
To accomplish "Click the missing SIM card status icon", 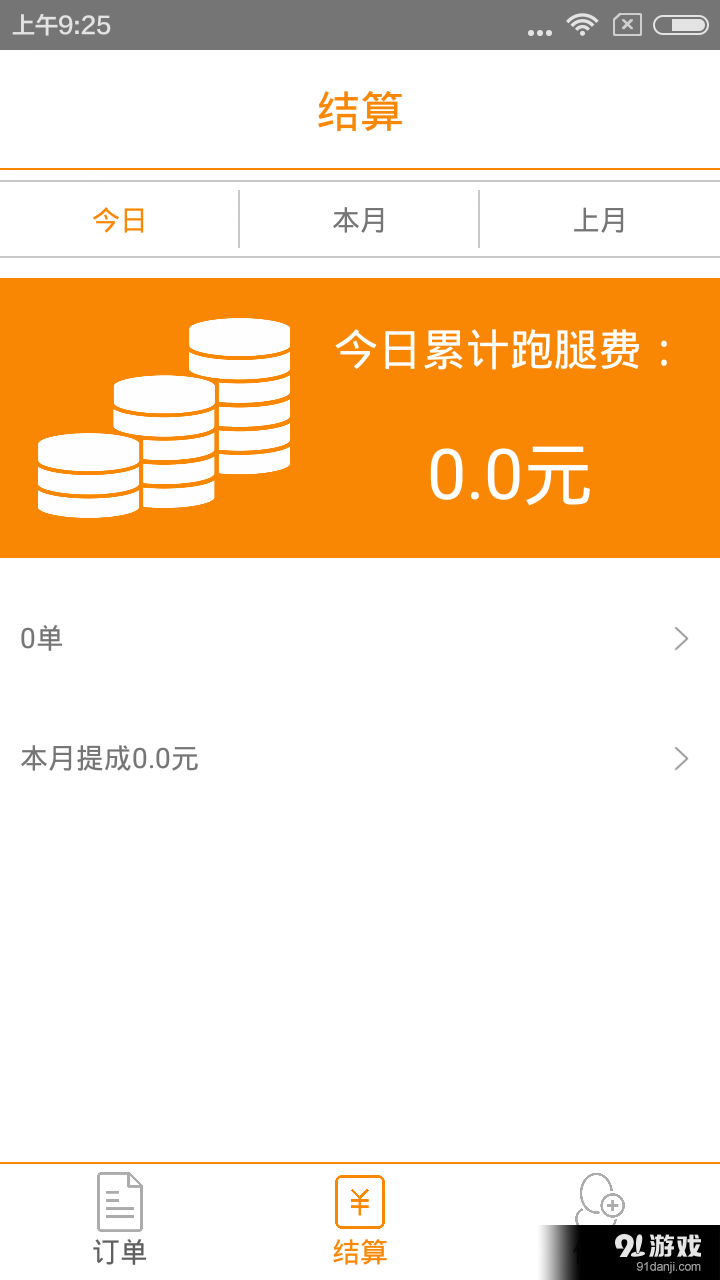I will [x=627, y=25].
